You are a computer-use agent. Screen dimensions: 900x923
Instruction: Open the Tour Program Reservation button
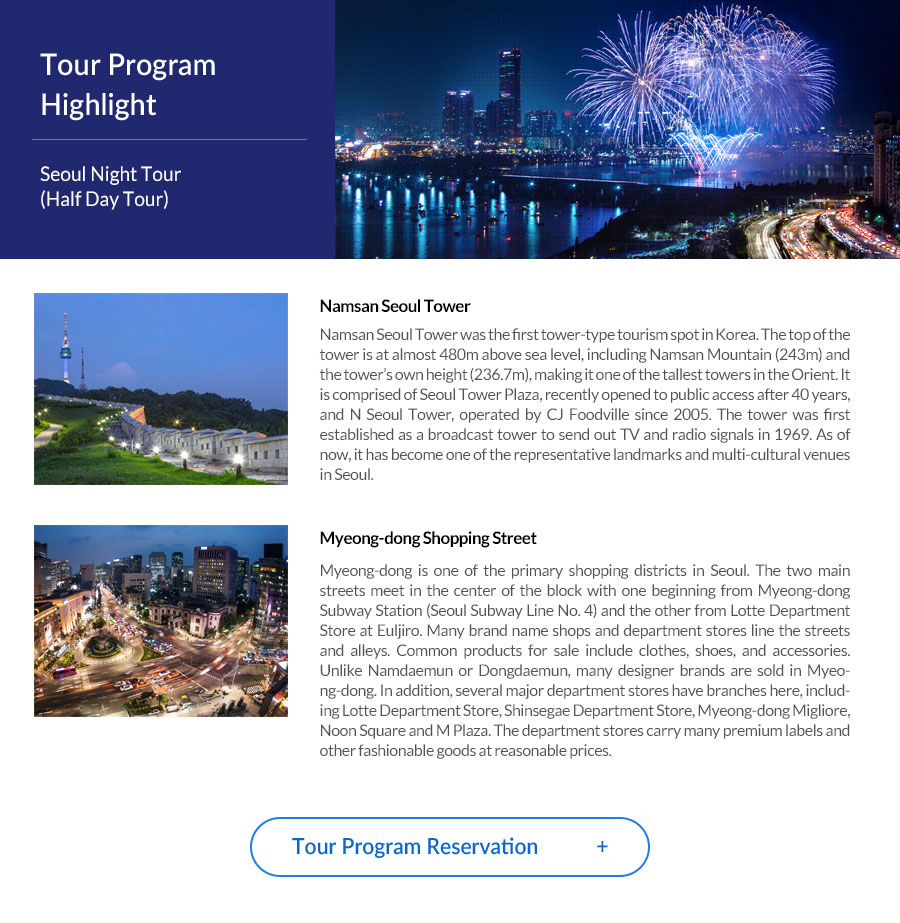click(x=449, y=847)
